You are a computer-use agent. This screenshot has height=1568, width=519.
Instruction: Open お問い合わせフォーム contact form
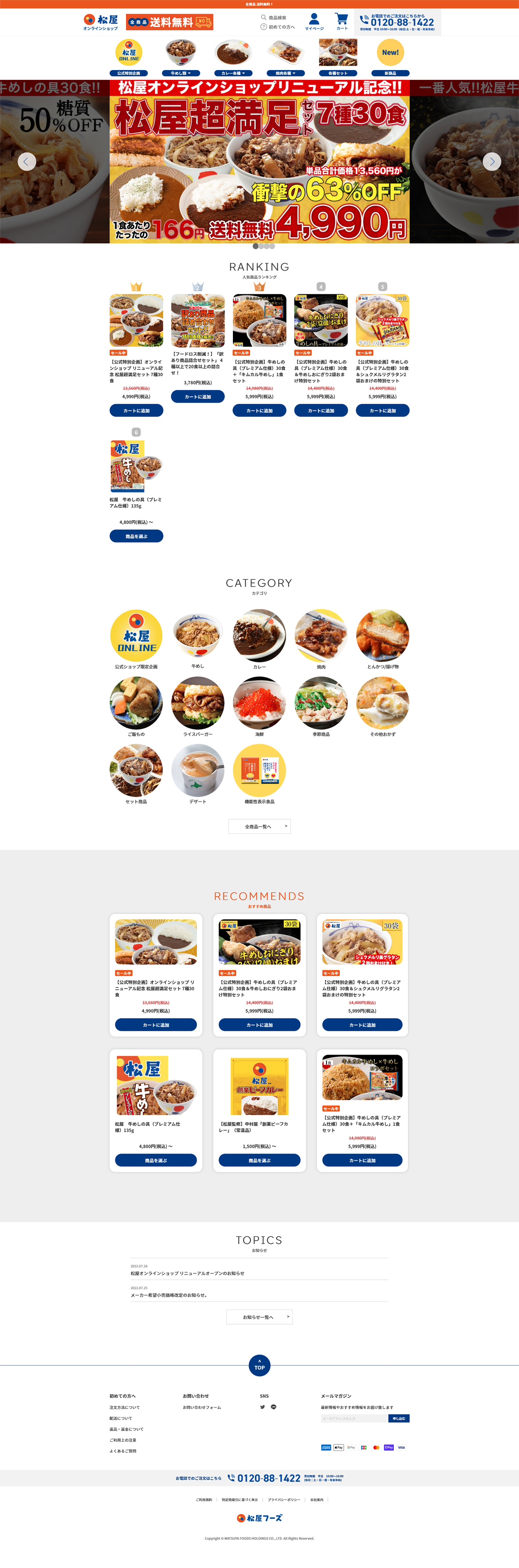(202, 1408)
